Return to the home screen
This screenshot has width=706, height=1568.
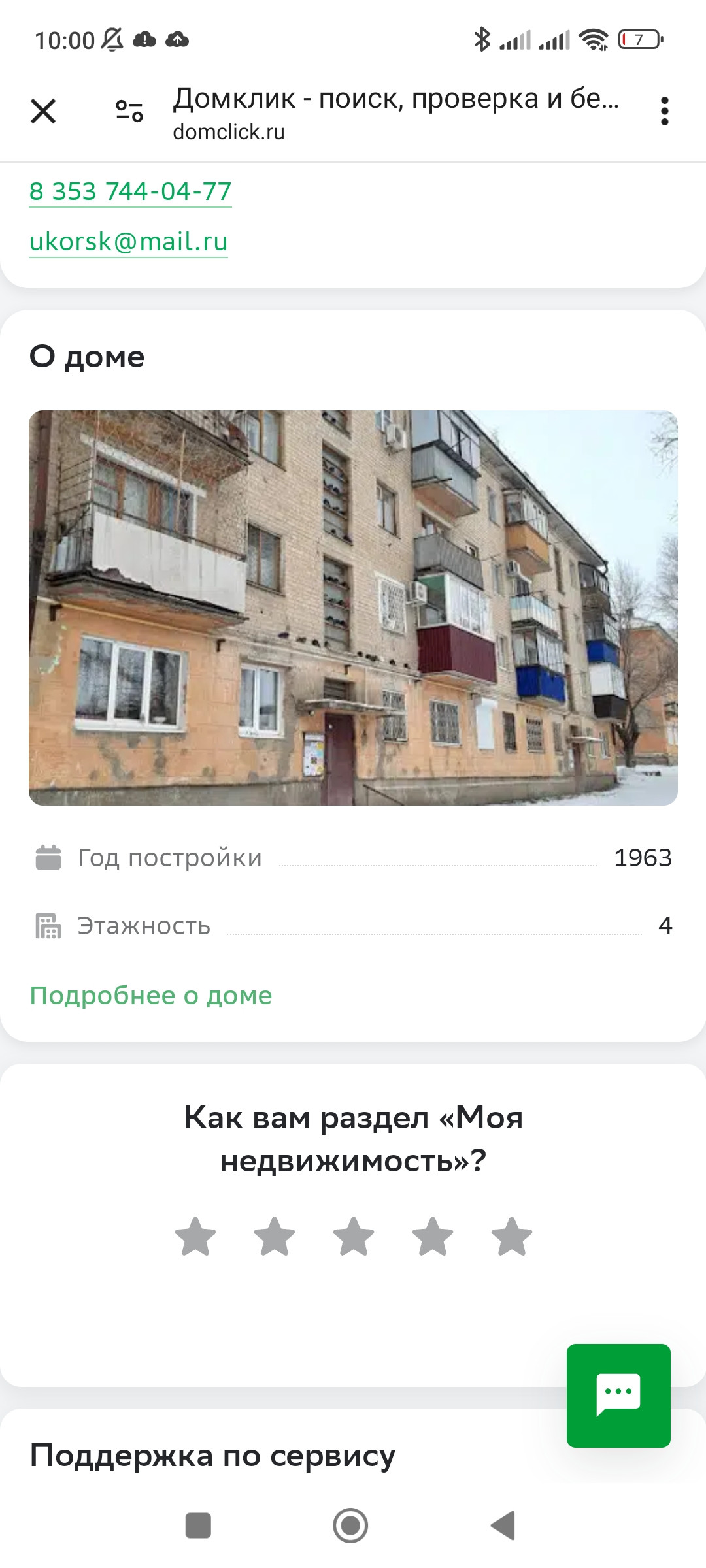(350, 1526)
